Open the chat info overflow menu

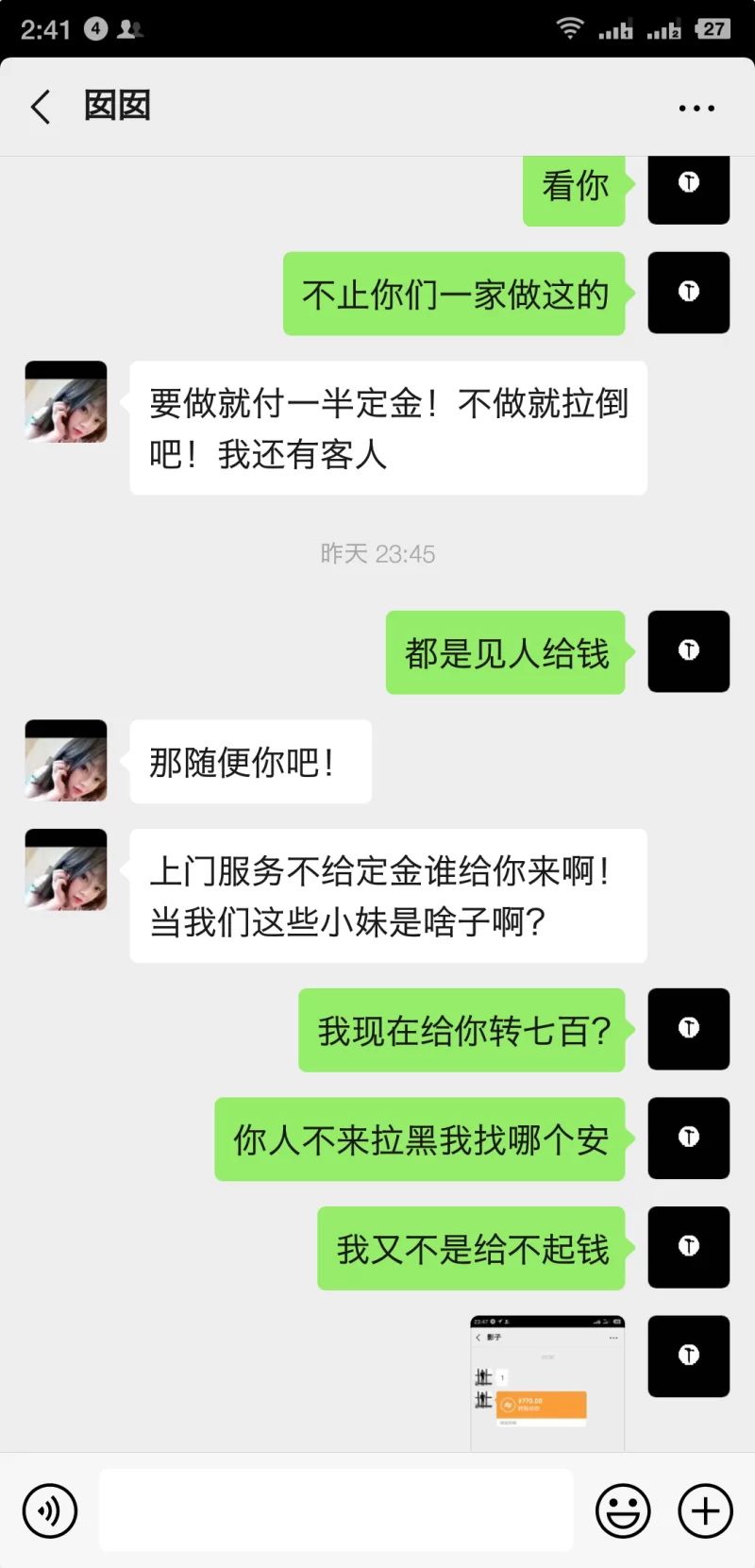coord(696,108)
